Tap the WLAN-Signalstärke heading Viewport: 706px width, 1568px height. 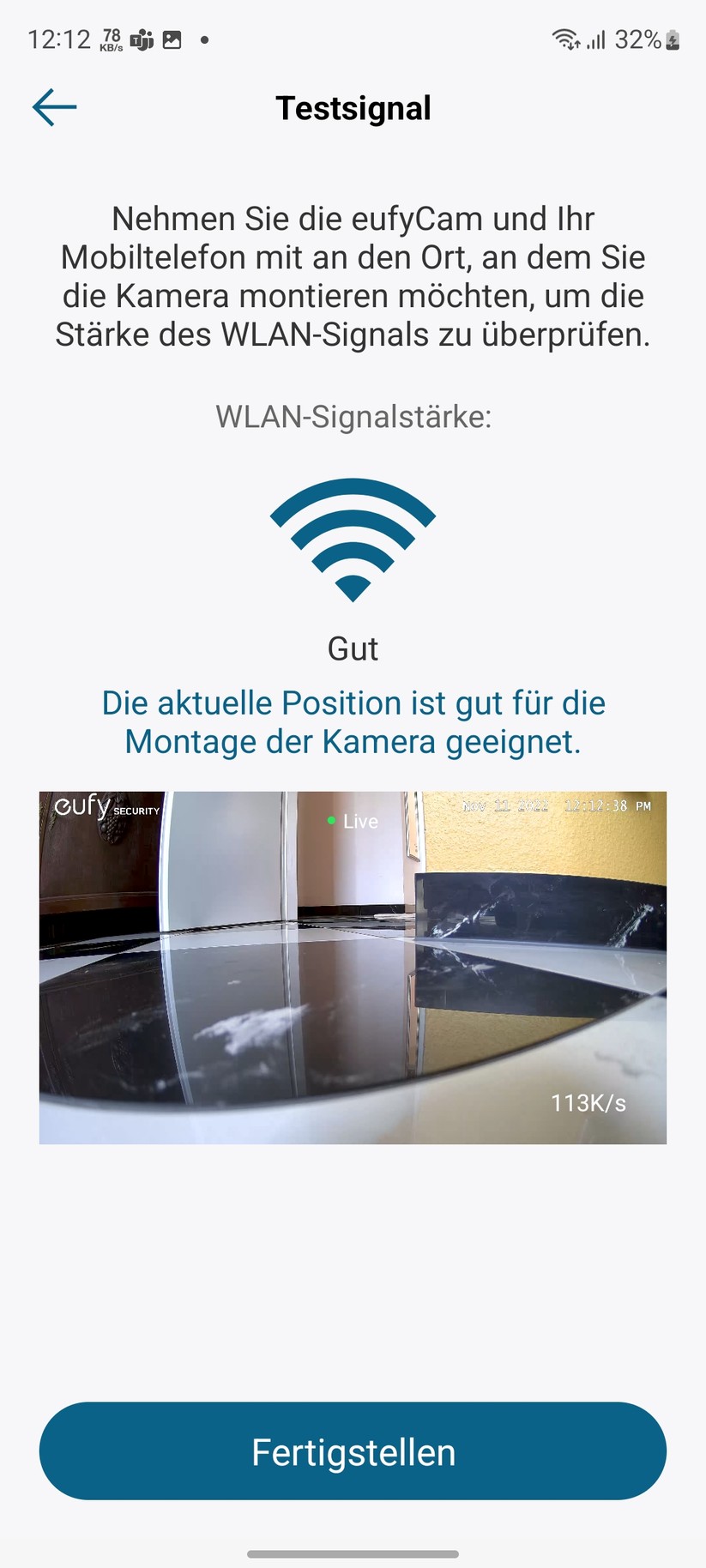[x=353, y=418]
